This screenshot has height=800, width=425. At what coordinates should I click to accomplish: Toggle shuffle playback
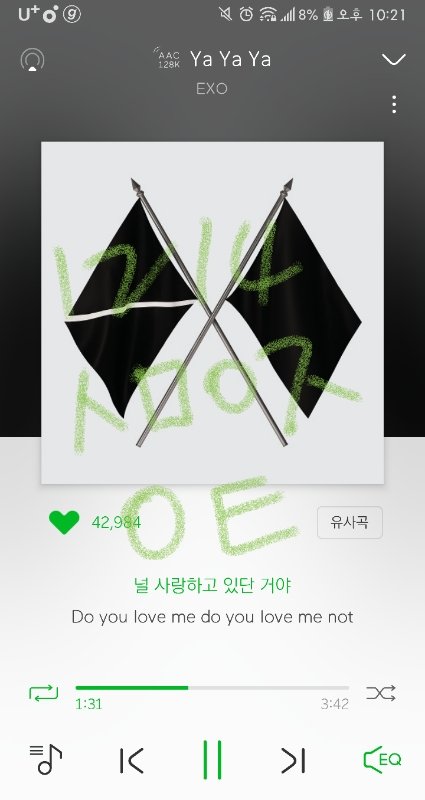[x=381, y=693]
